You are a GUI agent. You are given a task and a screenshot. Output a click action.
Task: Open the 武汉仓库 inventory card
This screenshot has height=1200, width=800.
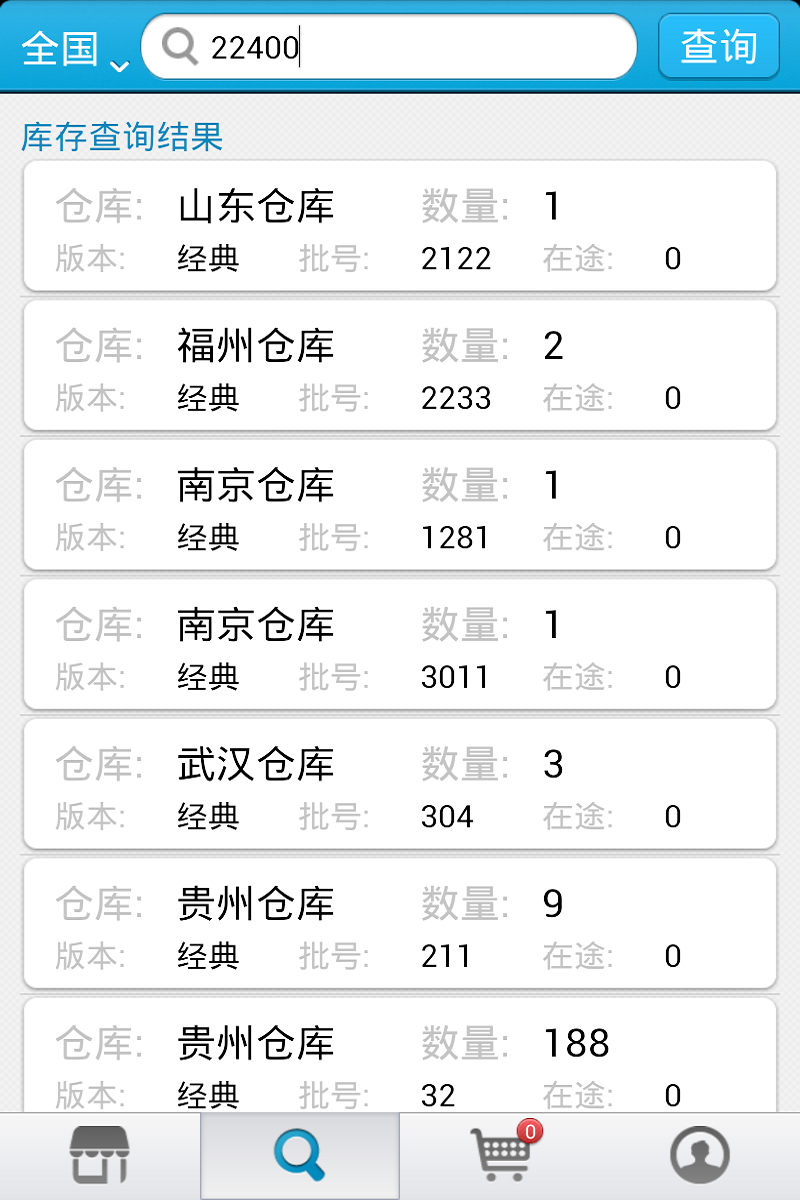(x=400, y=784)
